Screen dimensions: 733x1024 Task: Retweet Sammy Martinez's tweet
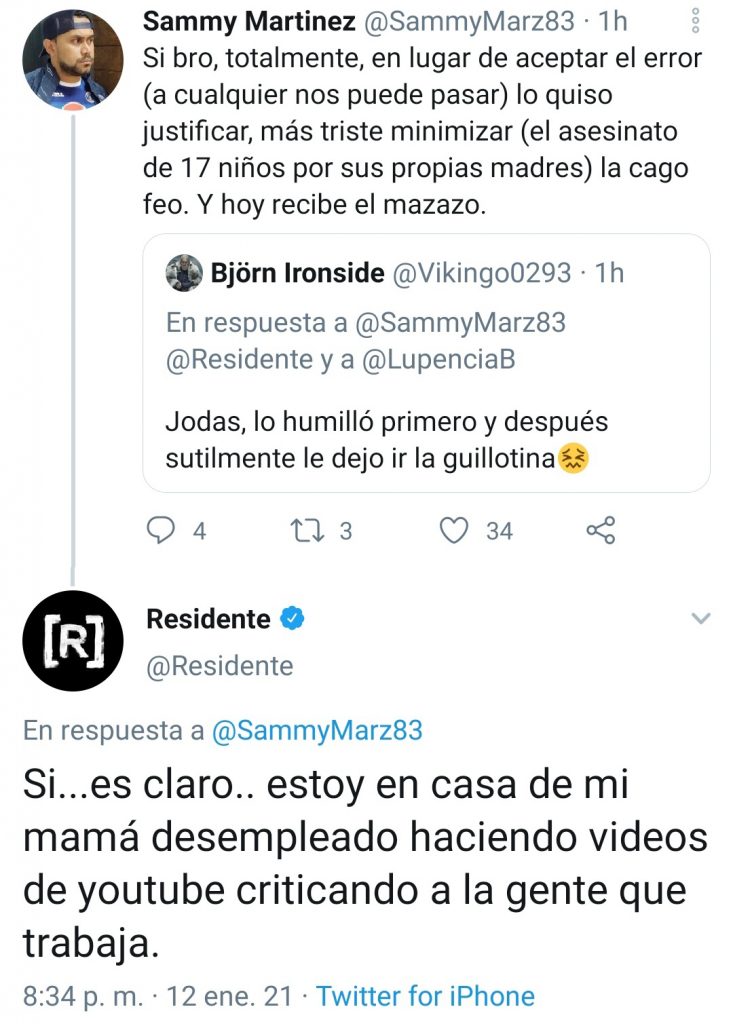point(300,531)
